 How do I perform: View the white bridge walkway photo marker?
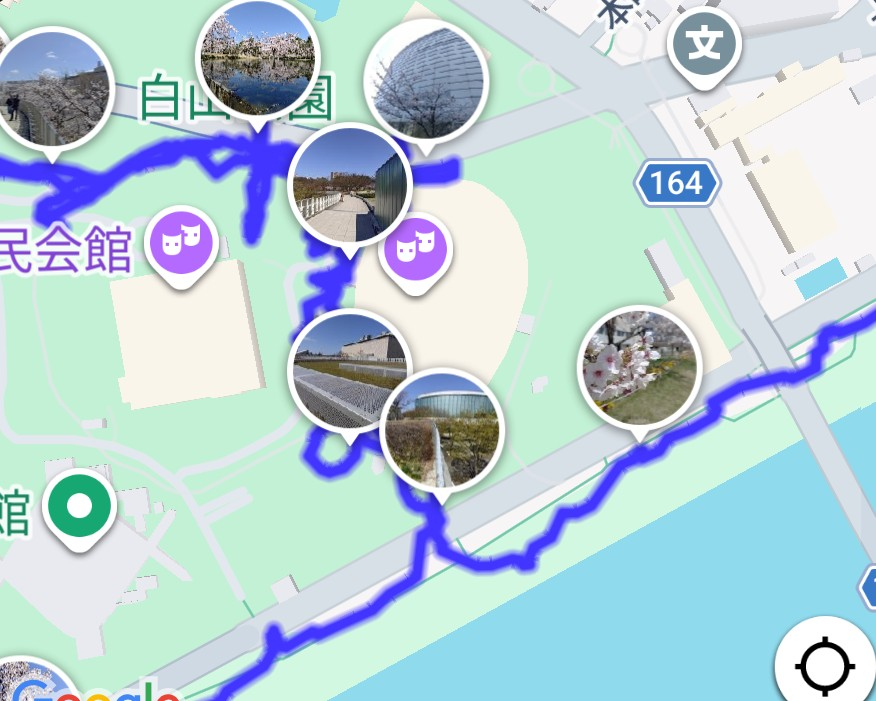tap(347, 185)
